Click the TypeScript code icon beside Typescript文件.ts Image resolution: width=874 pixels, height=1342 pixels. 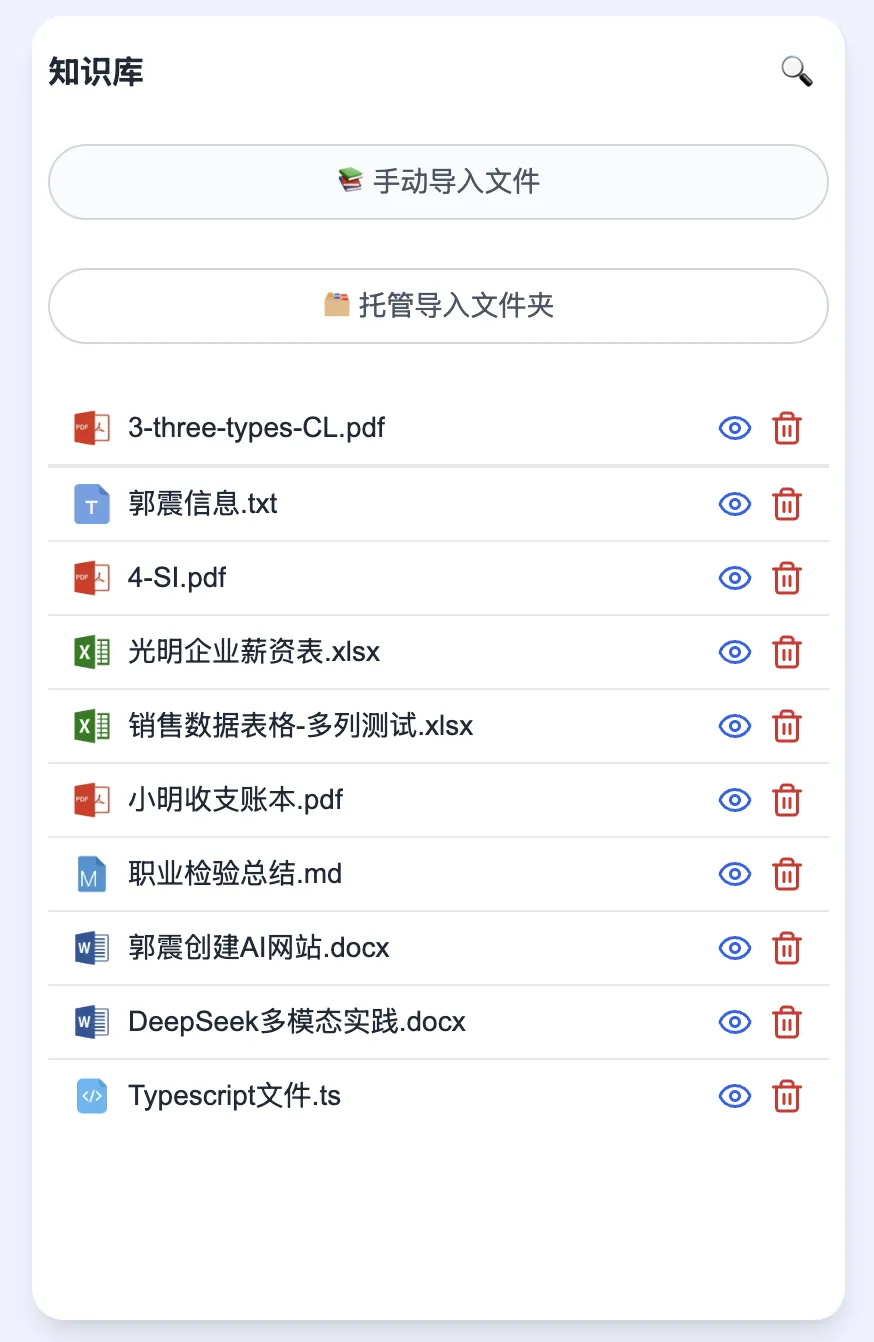point(90,1095)
